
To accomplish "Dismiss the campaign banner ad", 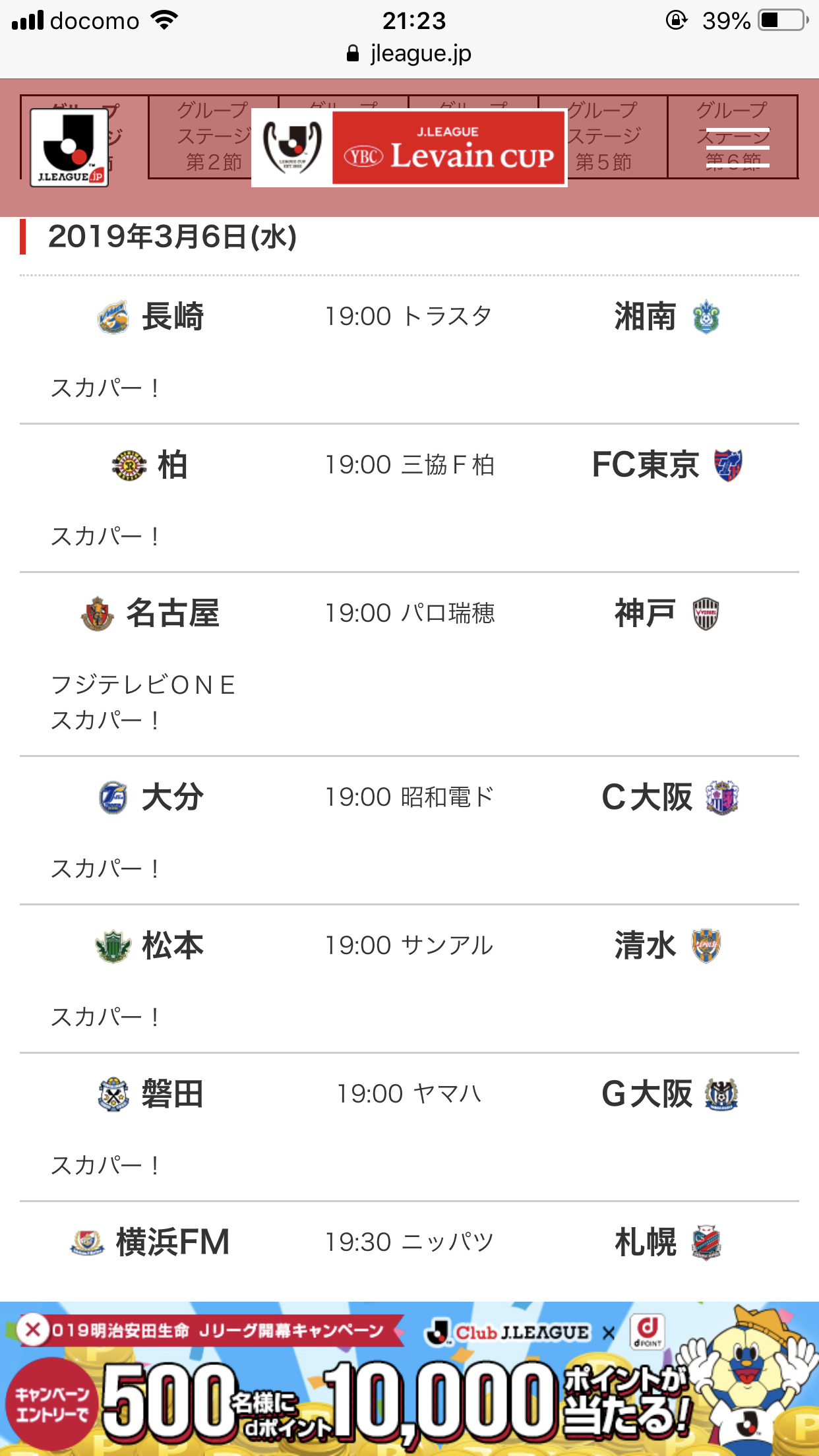I will click(x=33, y=1329).
